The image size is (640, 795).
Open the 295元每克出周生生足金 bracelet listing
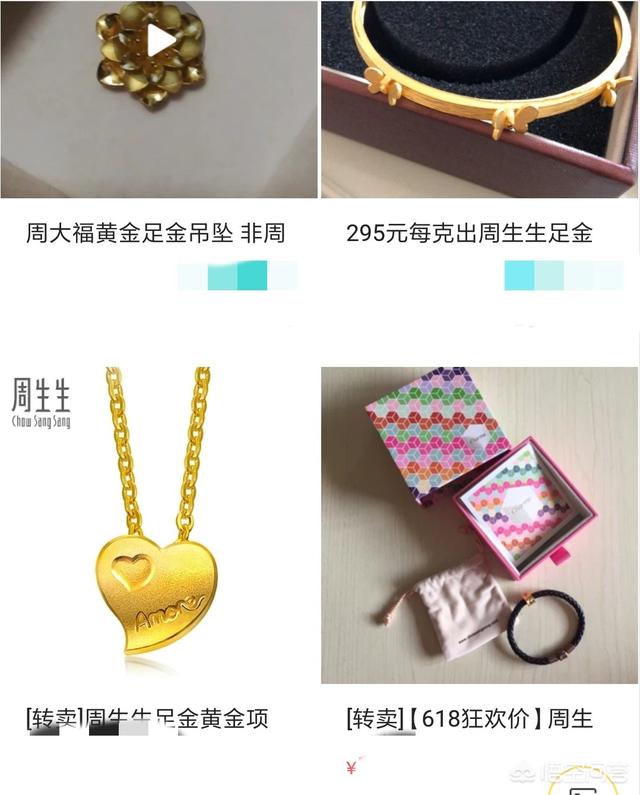click(480, 100)
